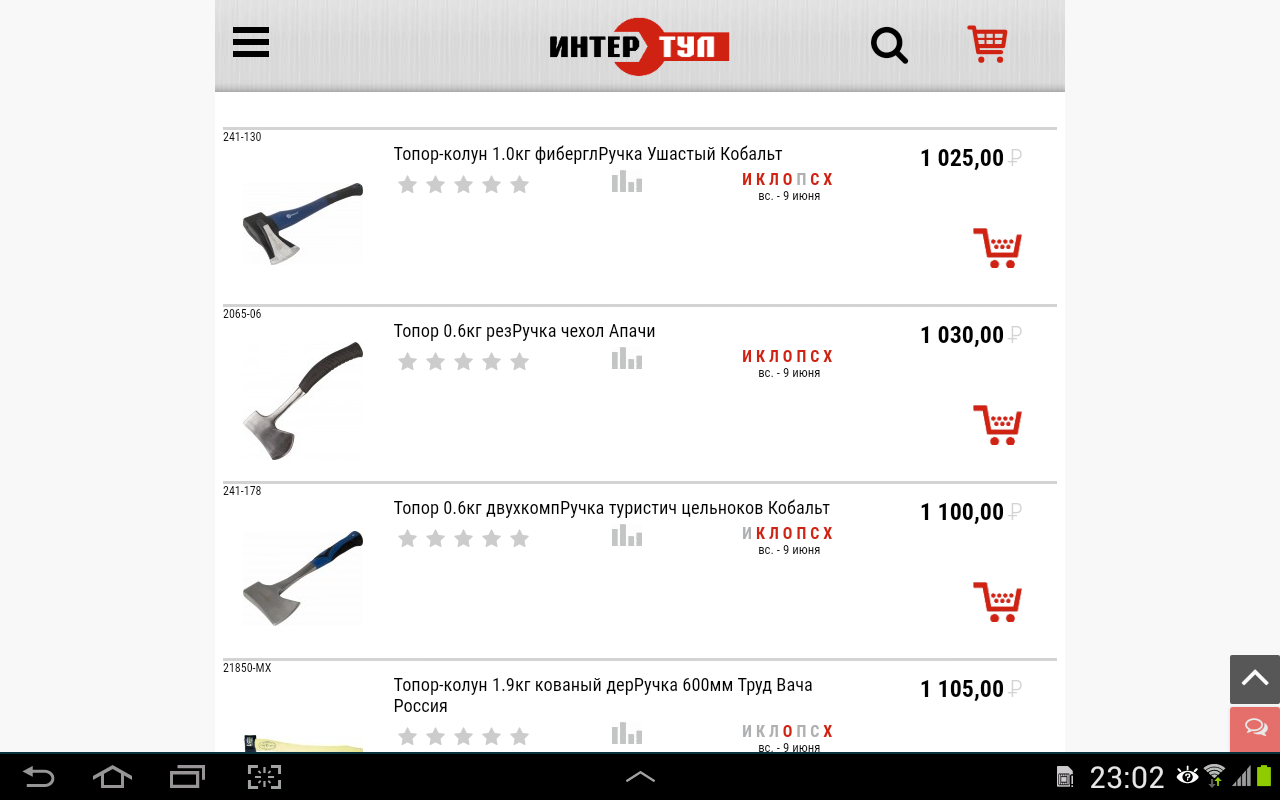View image of axe 241-130

click(303, 223)
